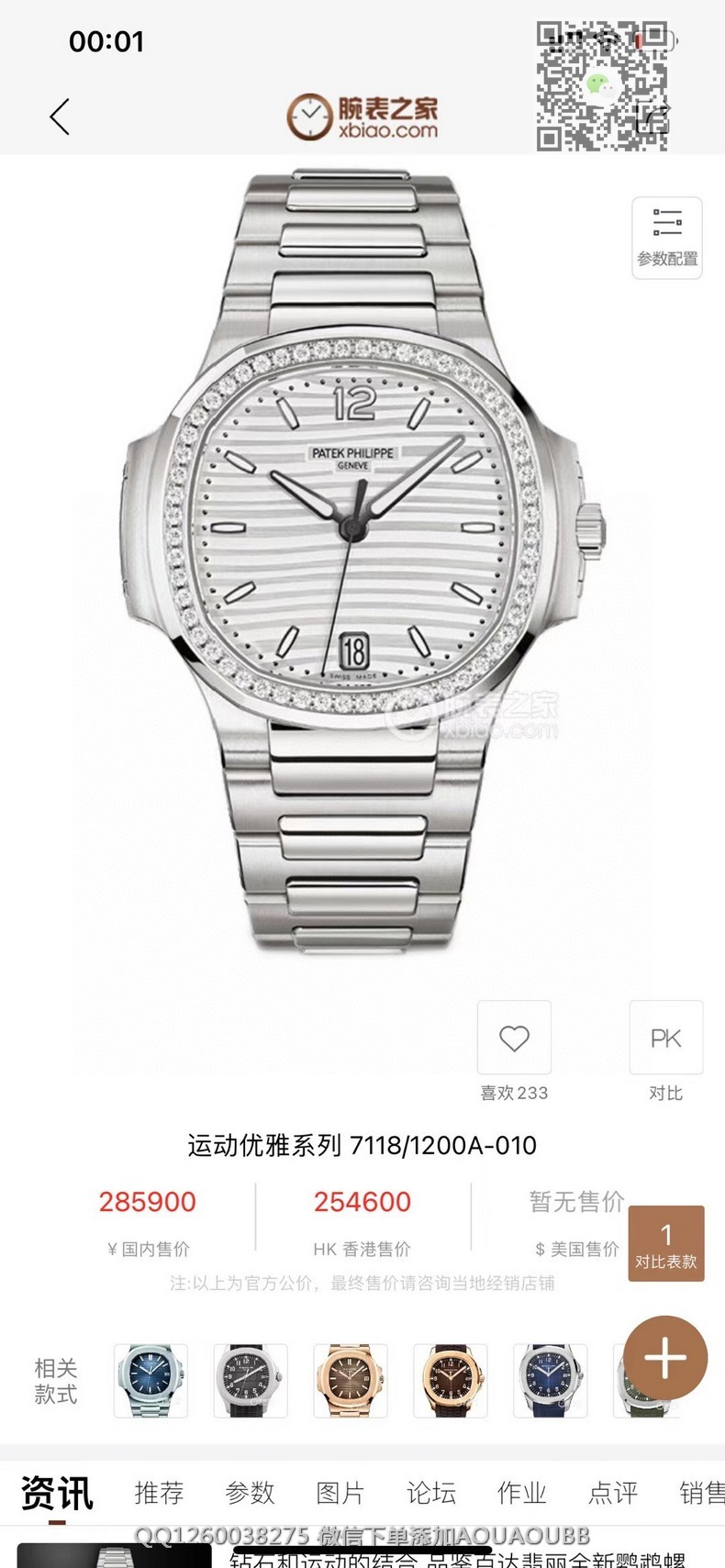Open the related blue-dial steel bracelet watch

[x=151, y=1380]
